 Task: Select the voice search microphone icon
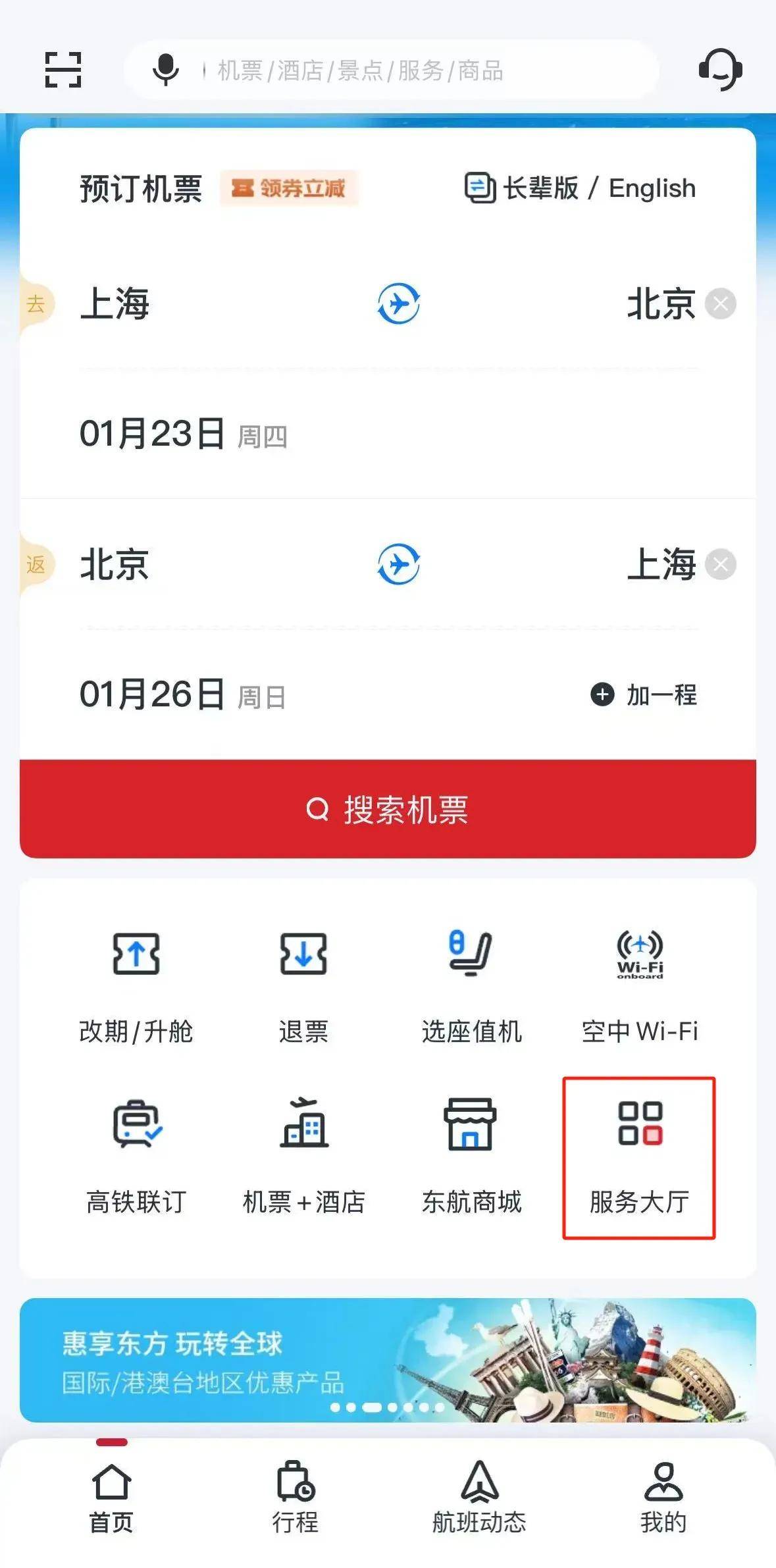(x=166, y=70)
